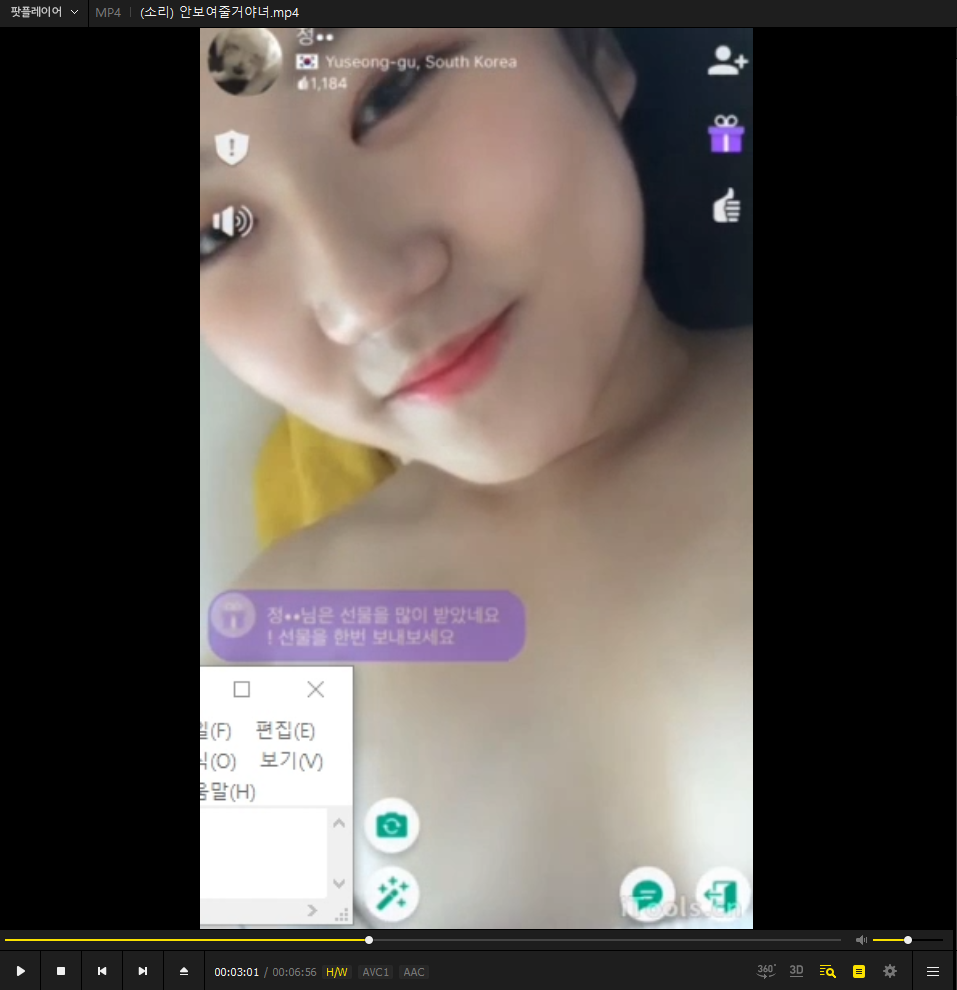Skip to the previous file
Viewport: 957px width, 990px height.
click(x=102, y=971)
